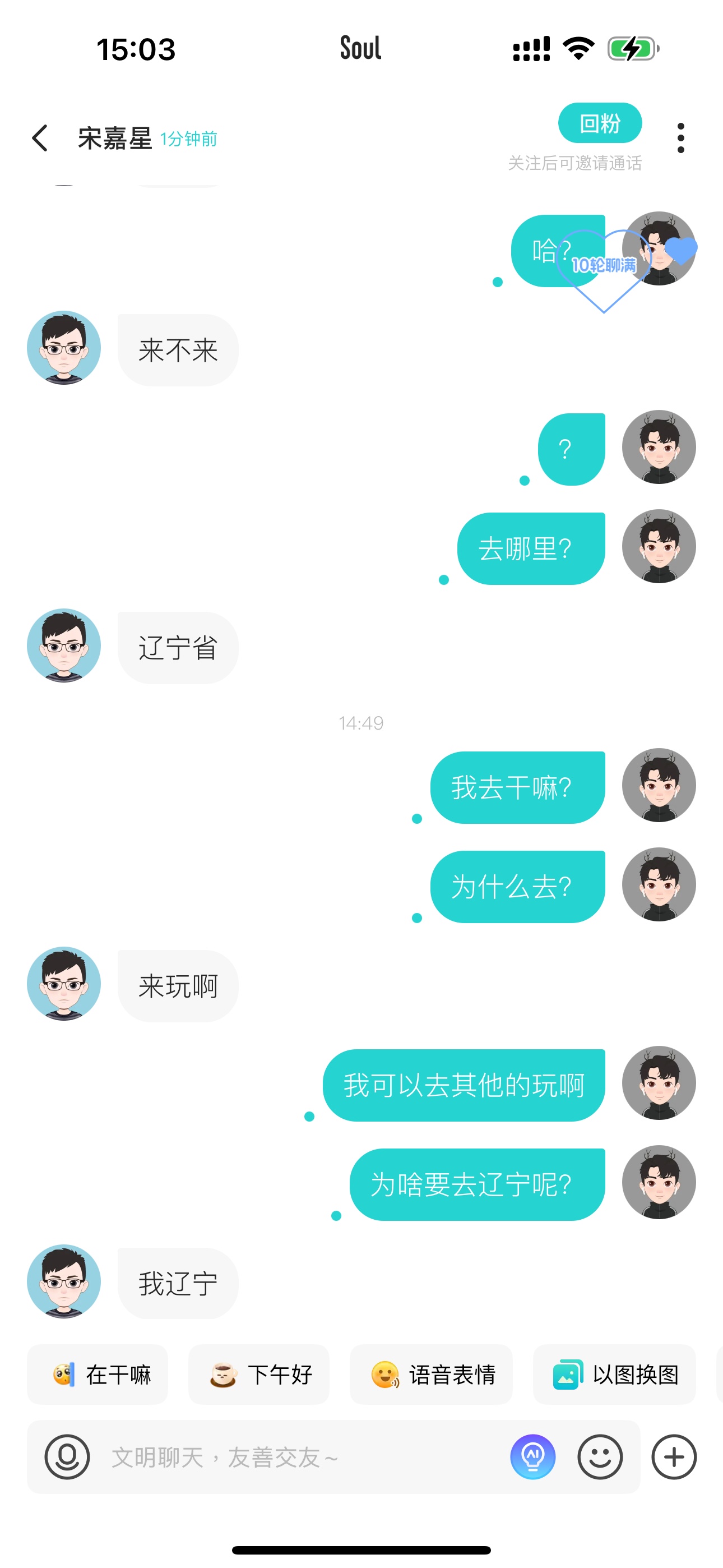Screen dimensions: 723x1568
Task: Tap the 回粉 follow-back button
Action: tap(600, 123)
